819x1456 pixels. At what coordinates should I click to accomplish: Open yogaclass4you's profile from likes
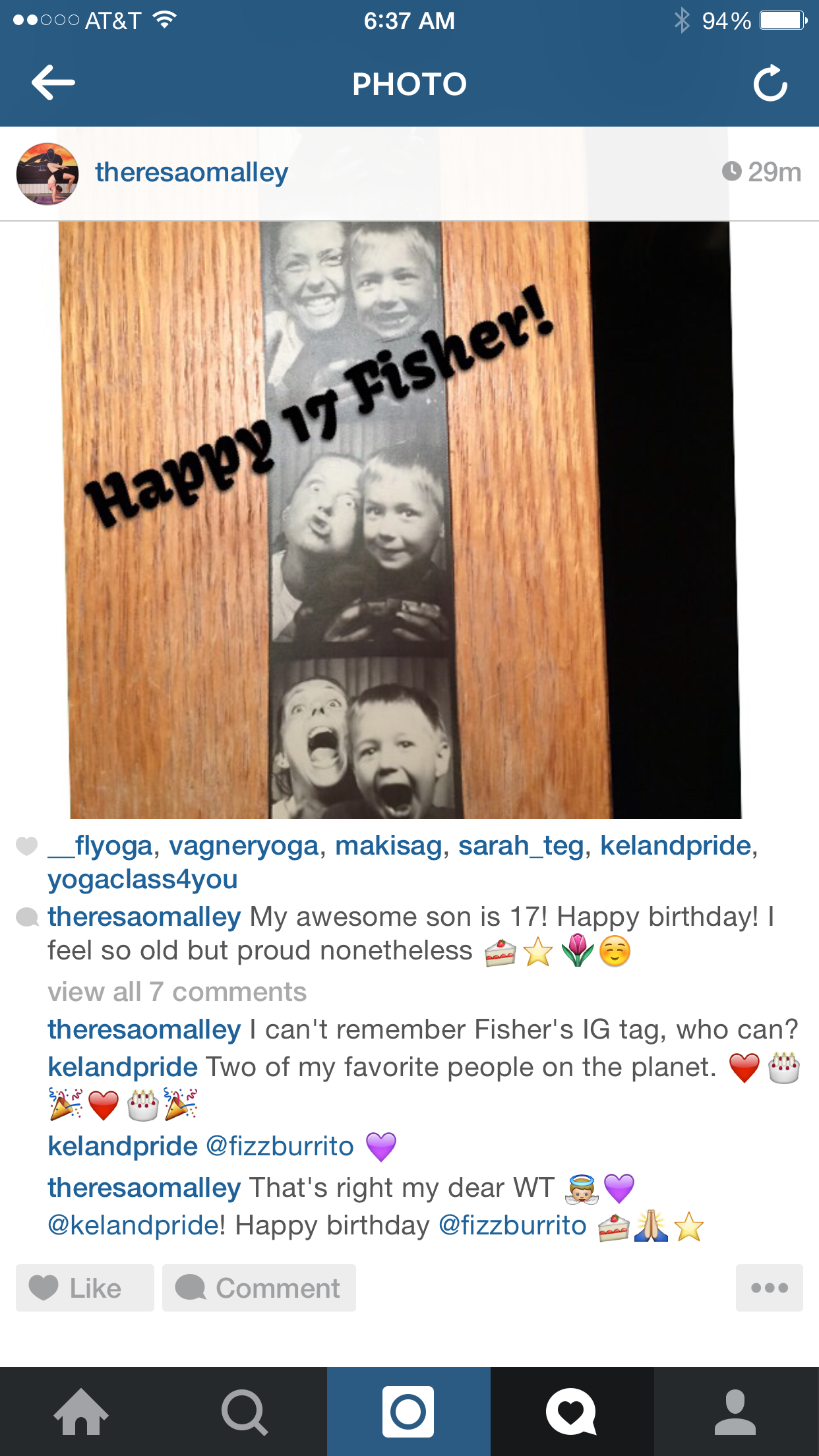point(142,880)
